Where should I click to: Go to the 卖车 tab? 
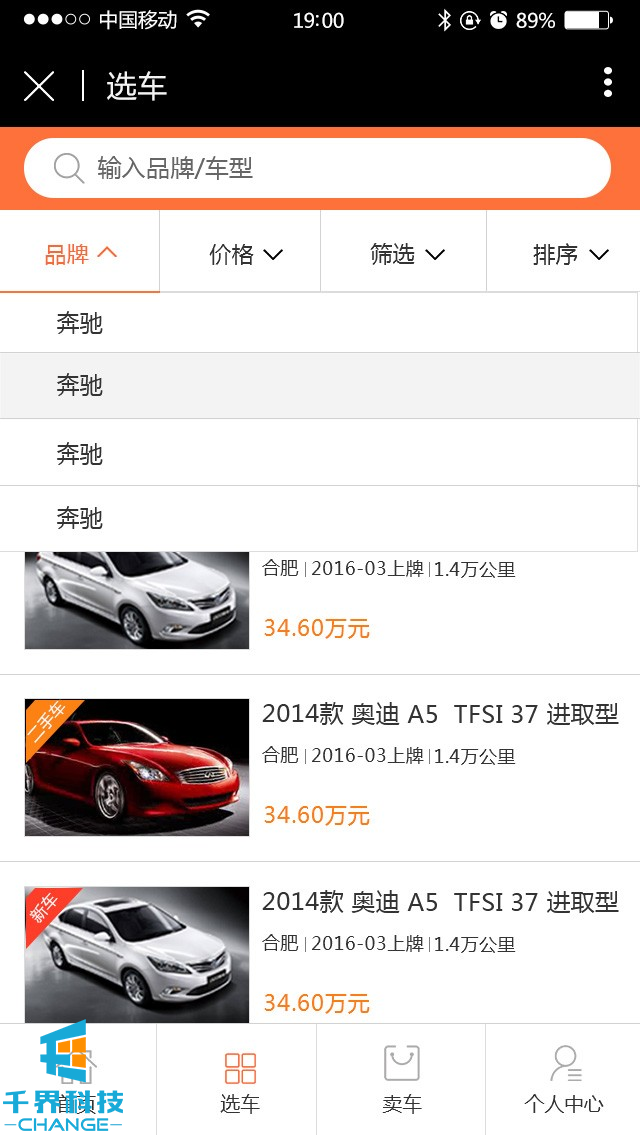[401, 1080]
